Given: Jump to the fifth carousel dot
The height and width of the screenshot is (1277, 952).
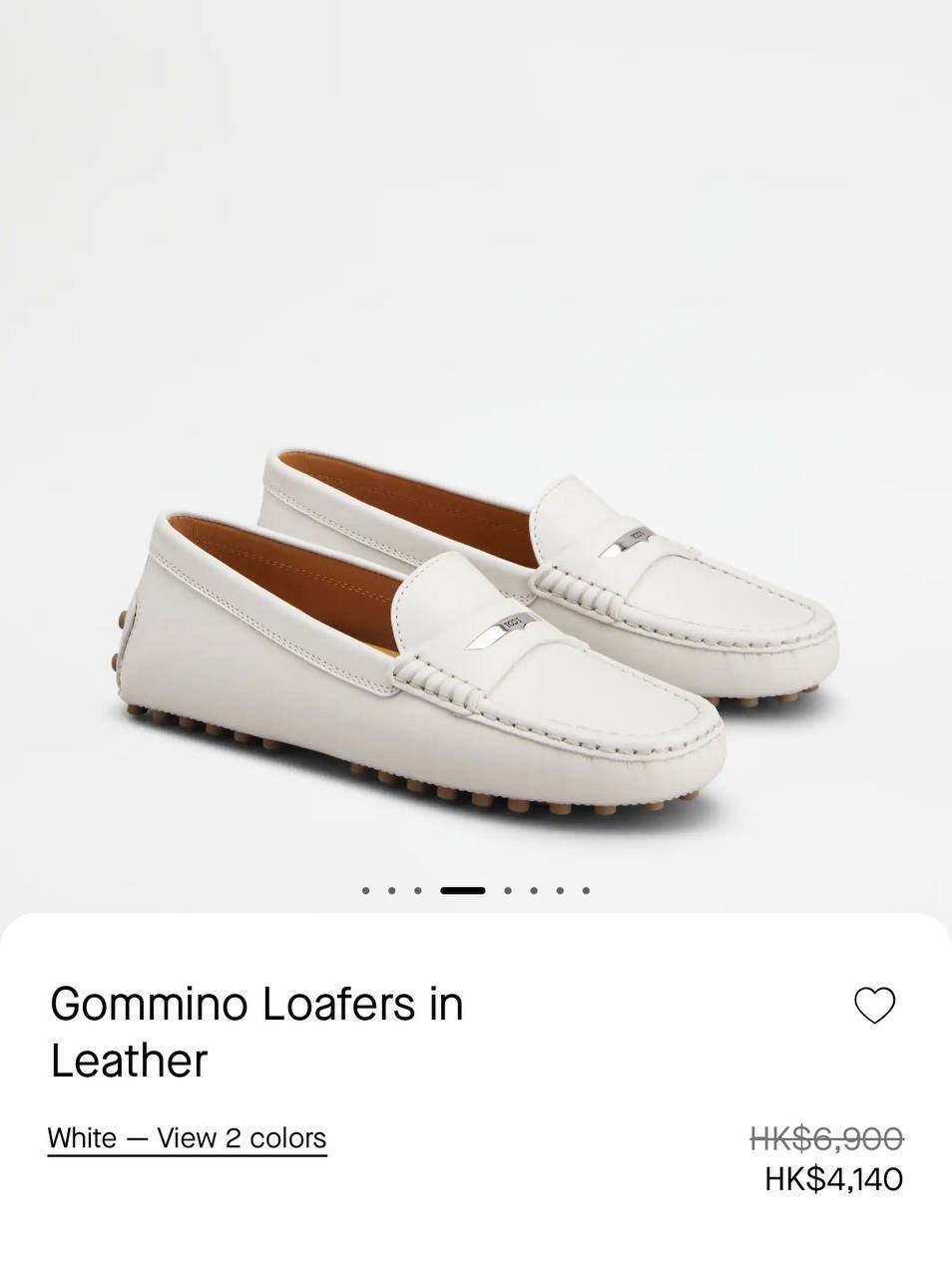Looking at the screenshot, I should [508, 890].
